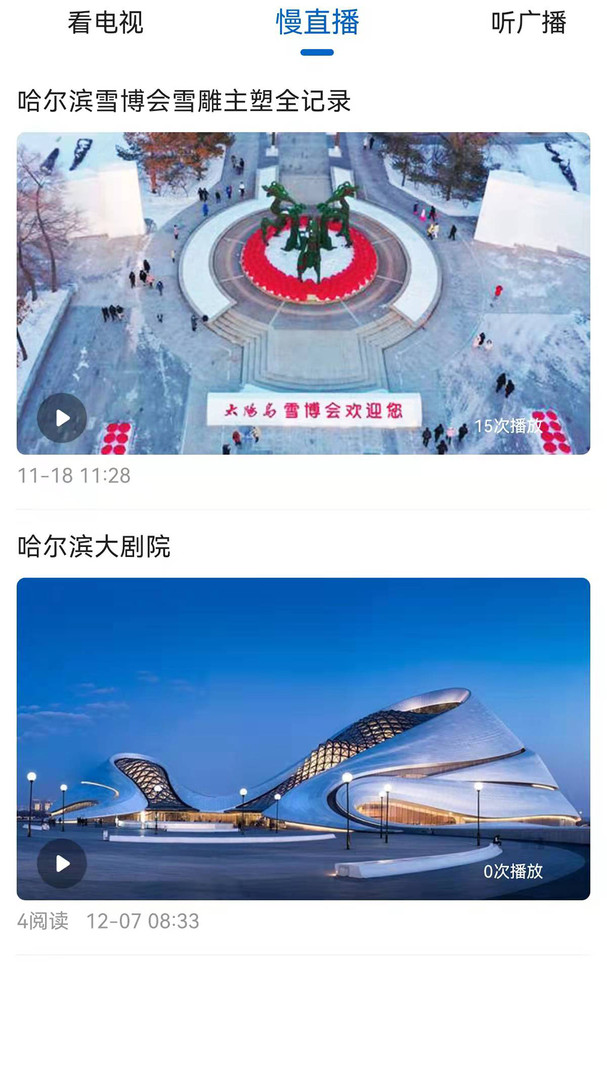Play the 哈尔滨雪博会雪雕主塑全记录 video

[x=62, y=418]
